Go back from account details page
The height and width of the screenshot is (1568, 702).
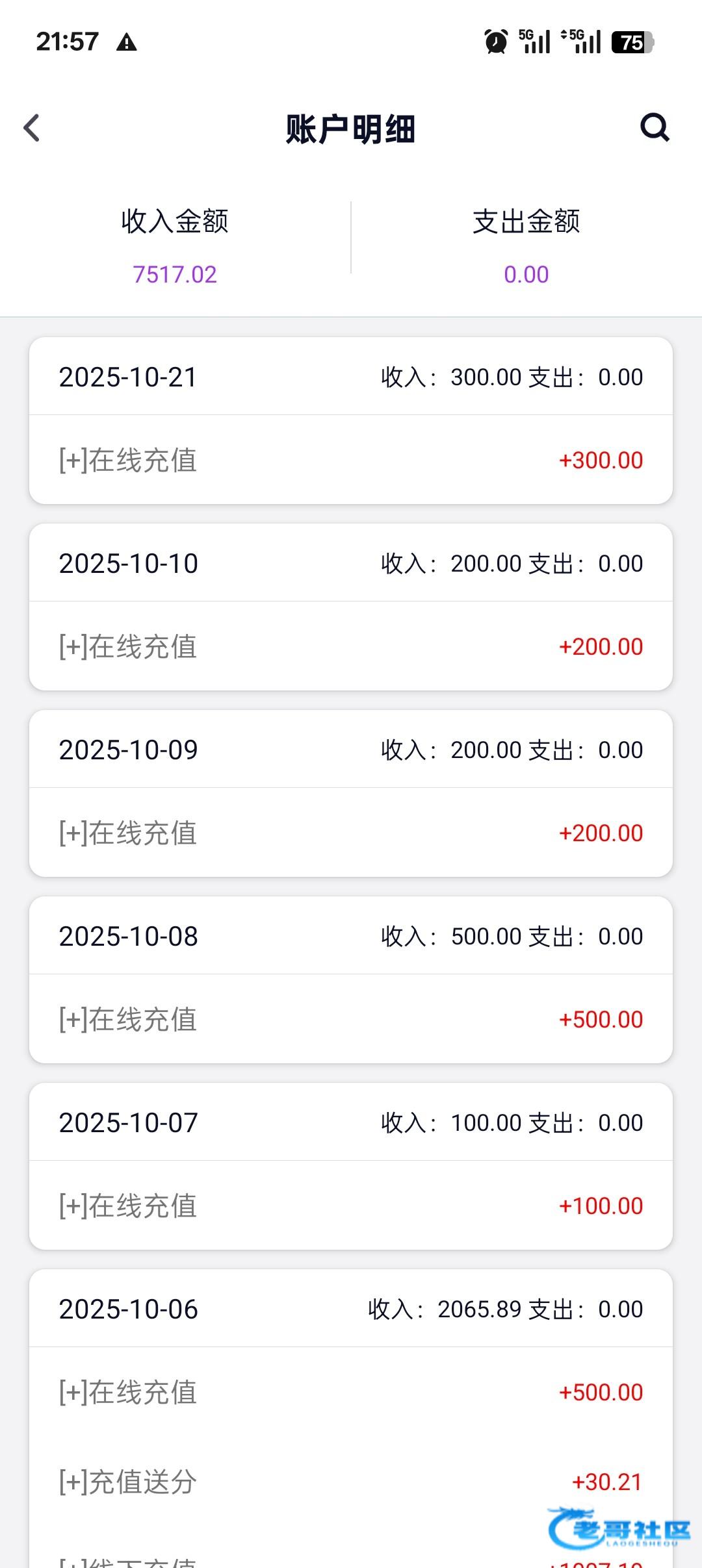32,128
